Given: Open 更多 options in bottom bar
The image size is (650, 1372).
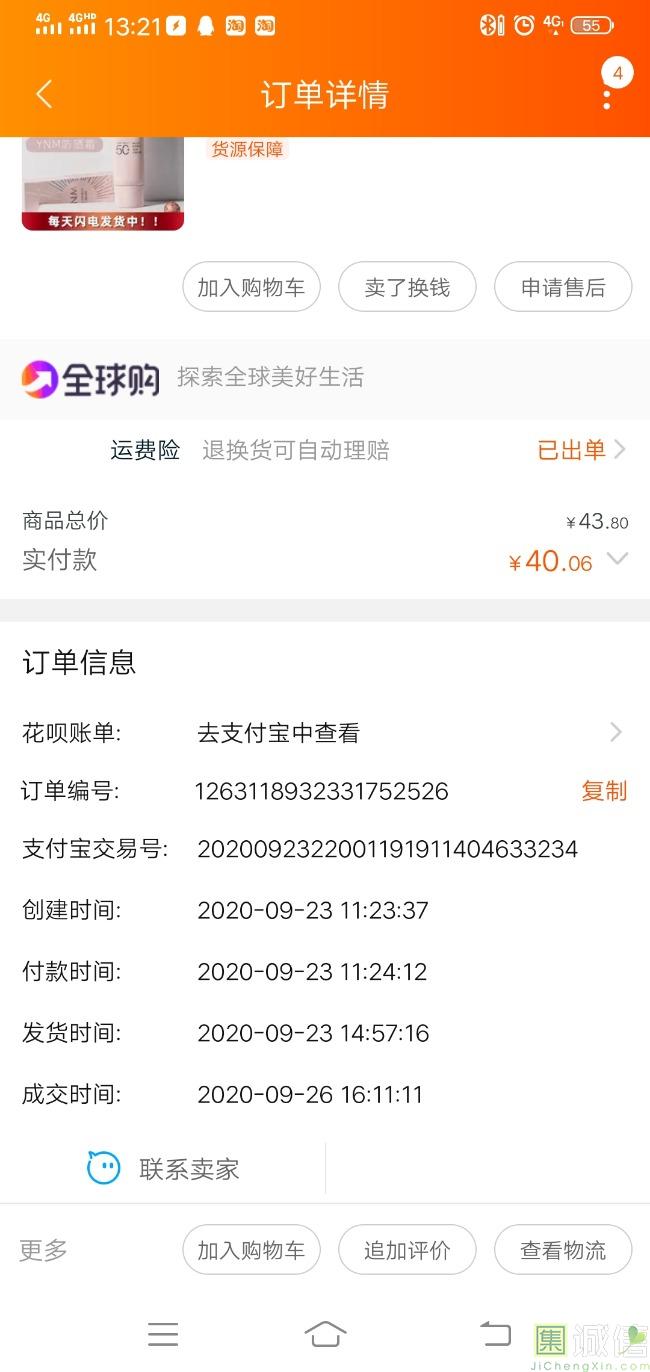Looking at the screenshot, I should coord(43,1250).
